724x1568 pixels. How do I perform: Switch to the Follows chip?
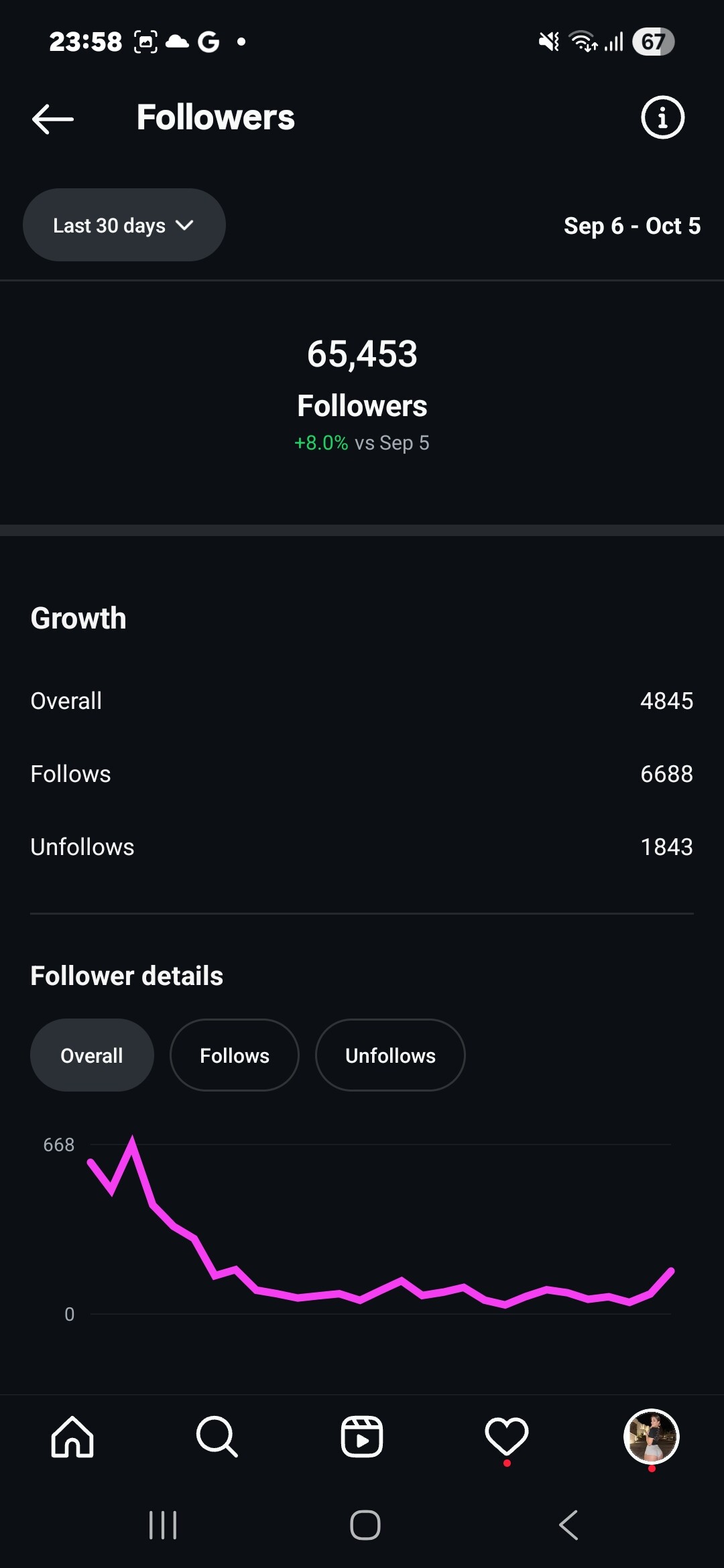pyautogui.click(x=235, y=1055)
